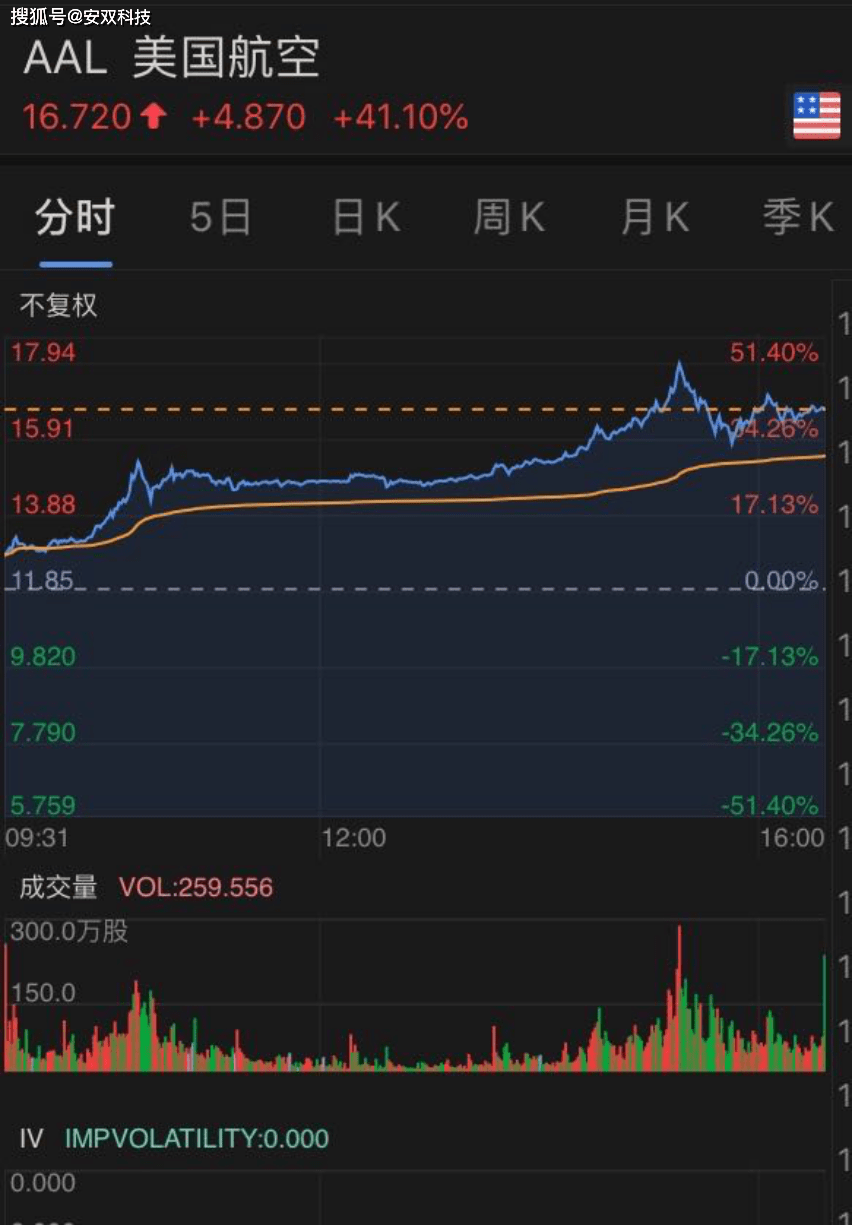Switch to the 月K chart tab
The height and width of the screenshot is (1225, 852).
[x=654, y=217]
